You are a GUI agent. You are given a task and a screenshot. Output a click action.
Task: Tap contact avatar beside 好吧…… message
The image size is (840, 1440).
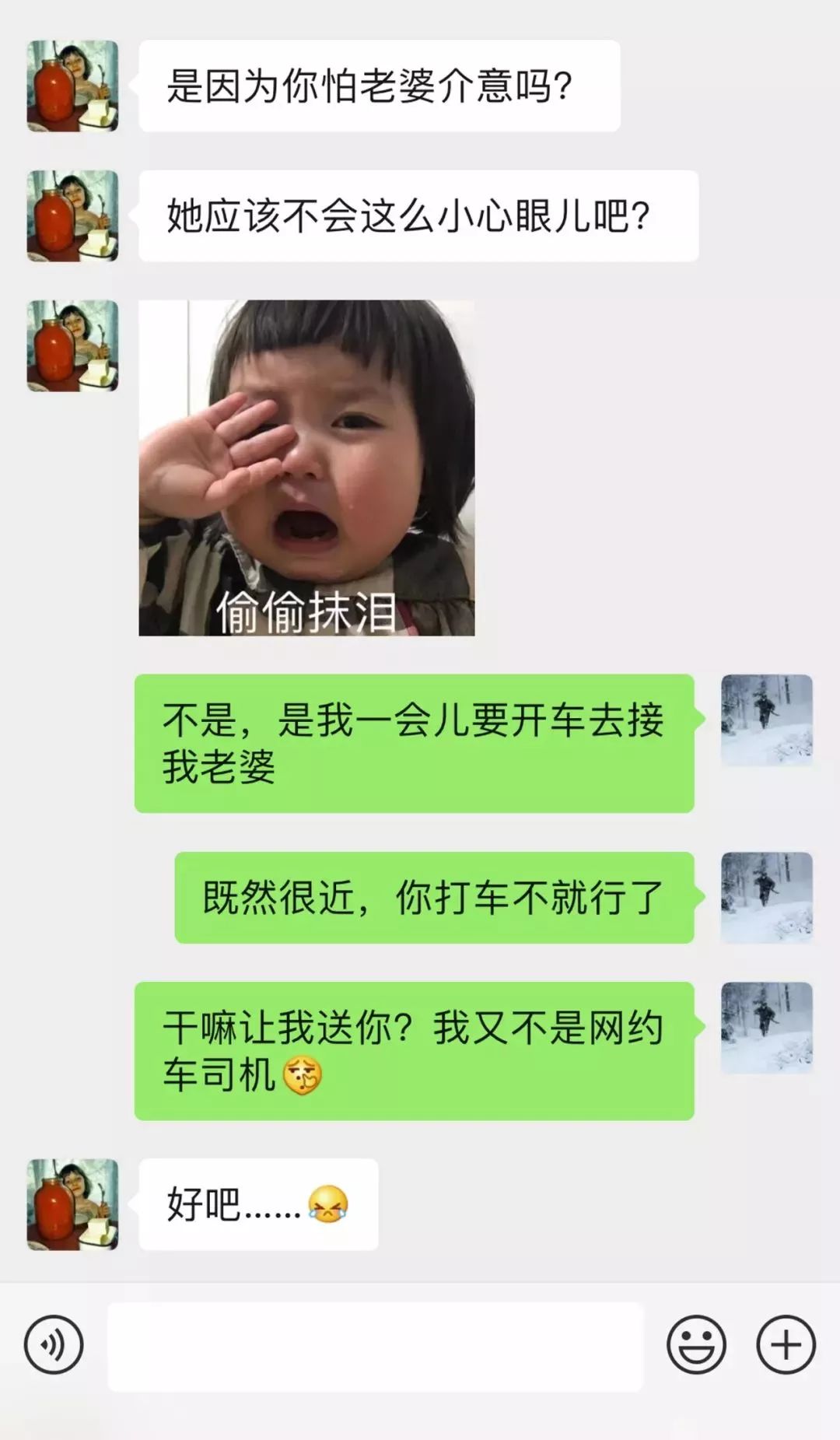pos(72,1204)
